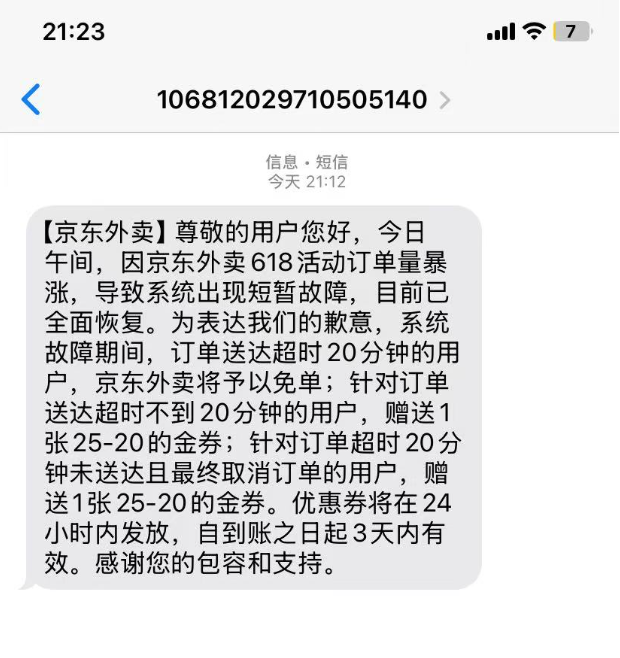Image resolution: width=620 pixels, height=658 pixels.
Task: Go back to the messages list
Action: click(x=31, y=100)
